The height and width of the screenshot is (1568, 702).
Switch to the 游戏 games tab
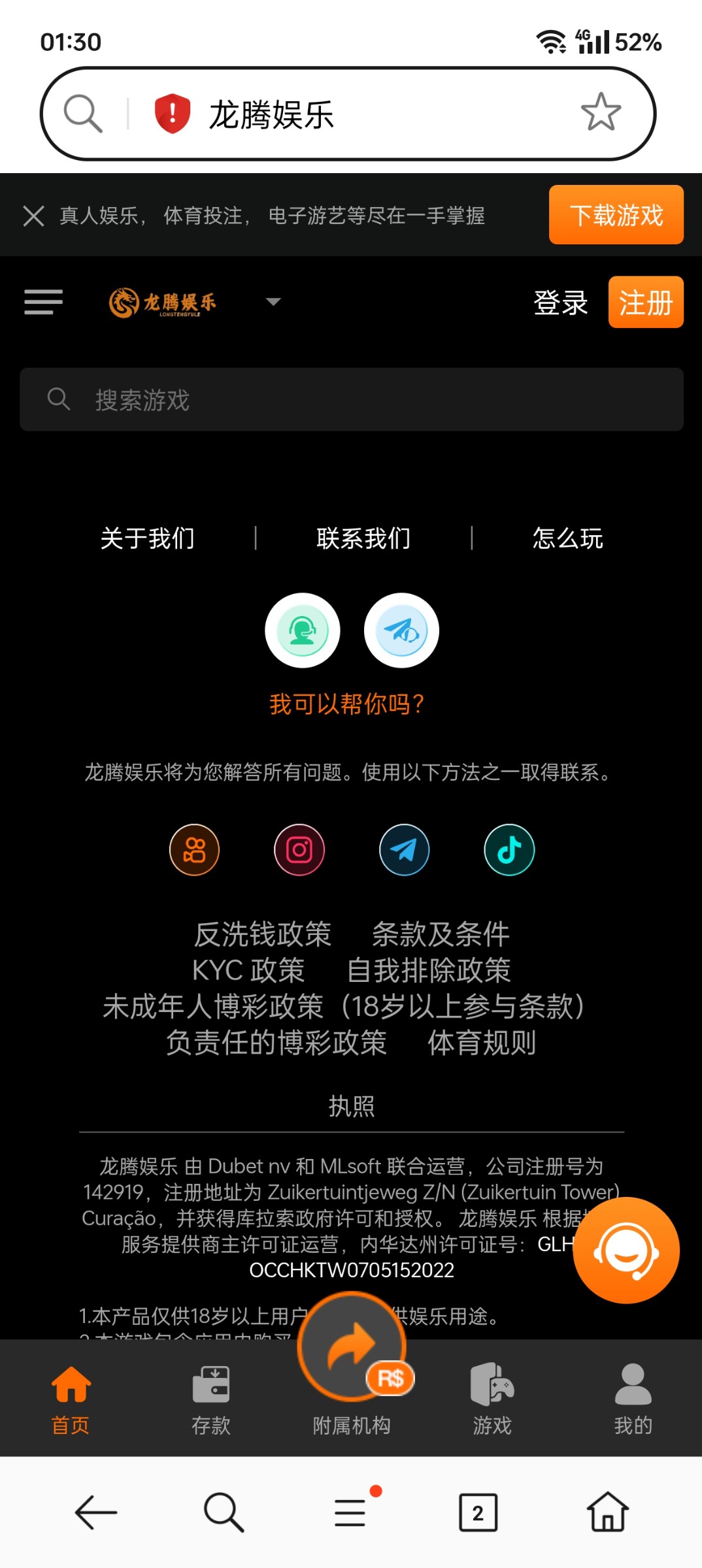point(492,1399)
